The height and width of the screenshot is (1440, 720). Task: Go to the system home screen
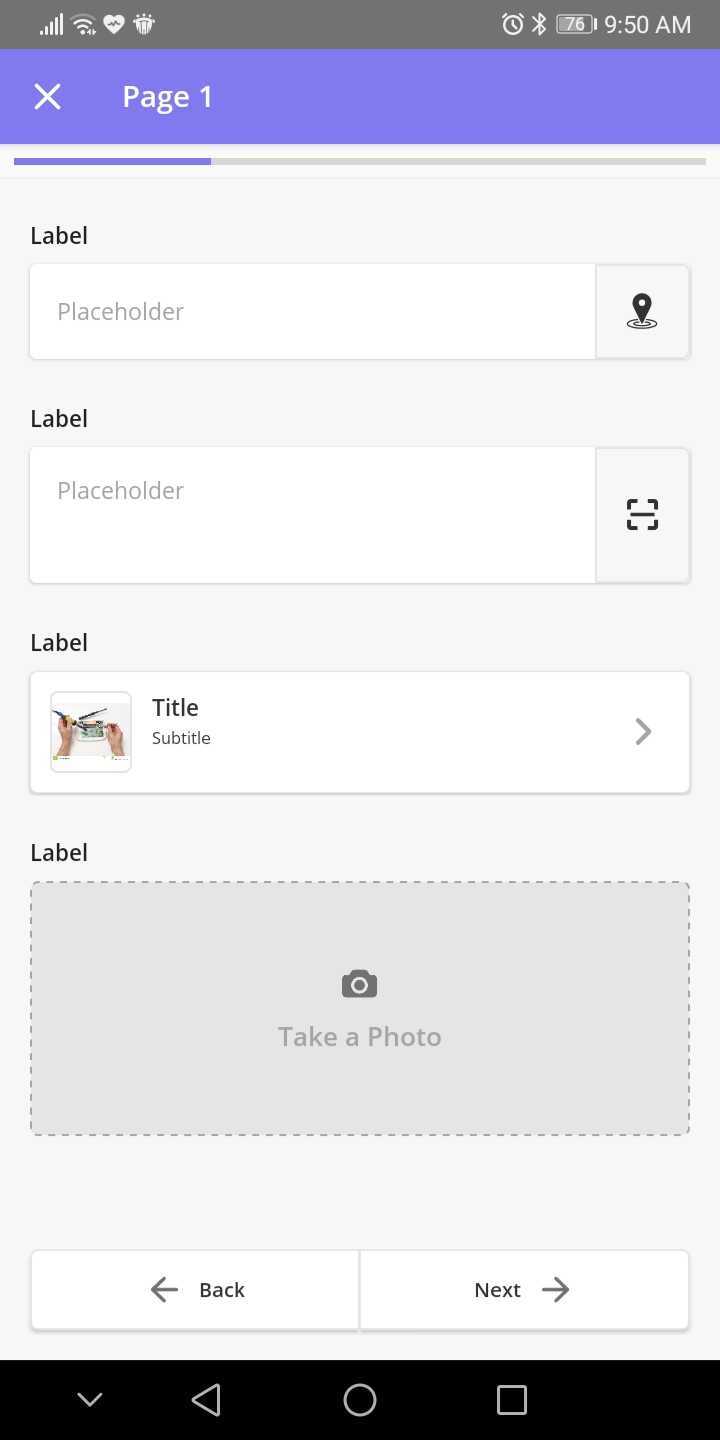pos(360,1400)
